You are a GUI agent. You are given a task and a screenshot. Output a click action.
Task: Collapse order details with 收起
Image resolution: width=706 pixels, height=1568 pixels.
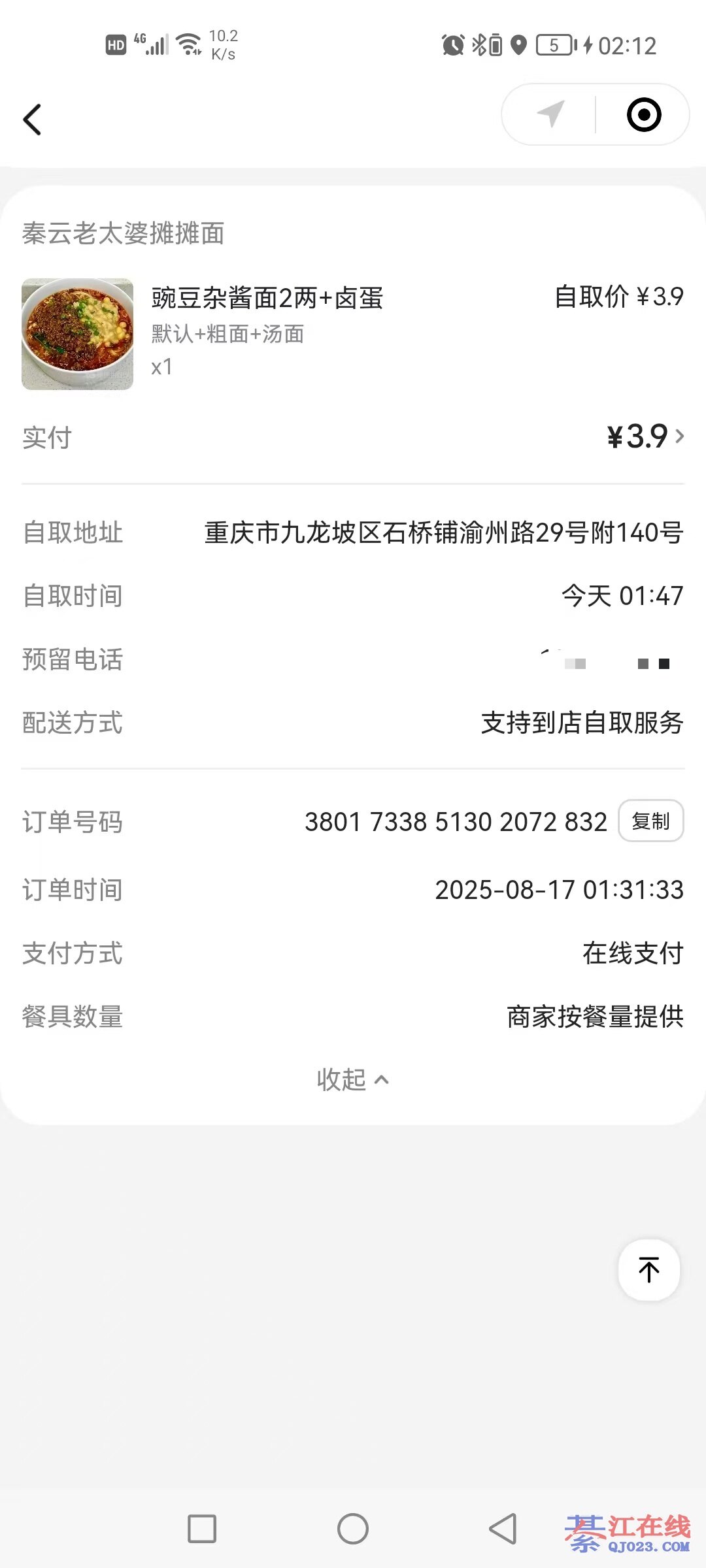click(x=353, y=1079)
